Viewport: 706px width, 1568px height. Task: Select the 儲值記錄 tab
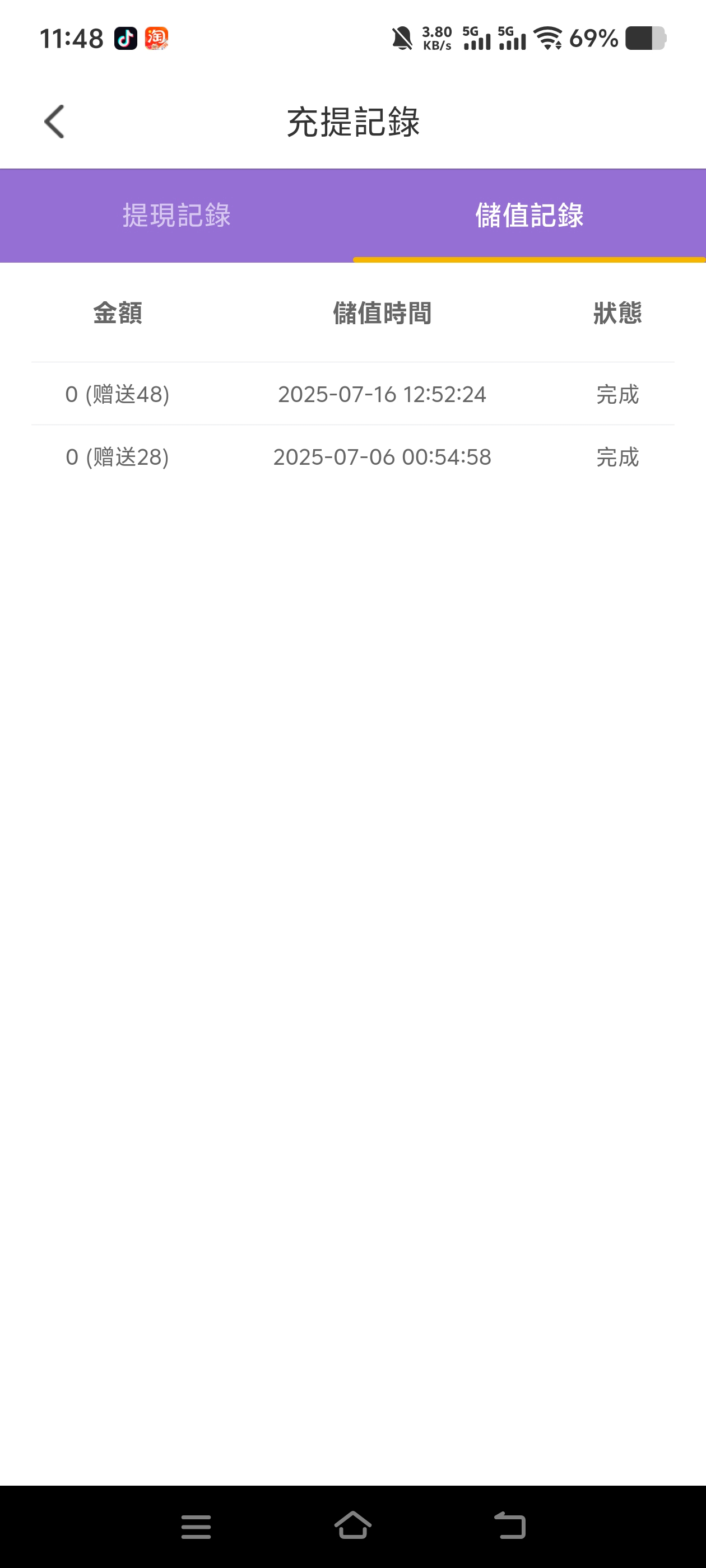pos(529,216)
